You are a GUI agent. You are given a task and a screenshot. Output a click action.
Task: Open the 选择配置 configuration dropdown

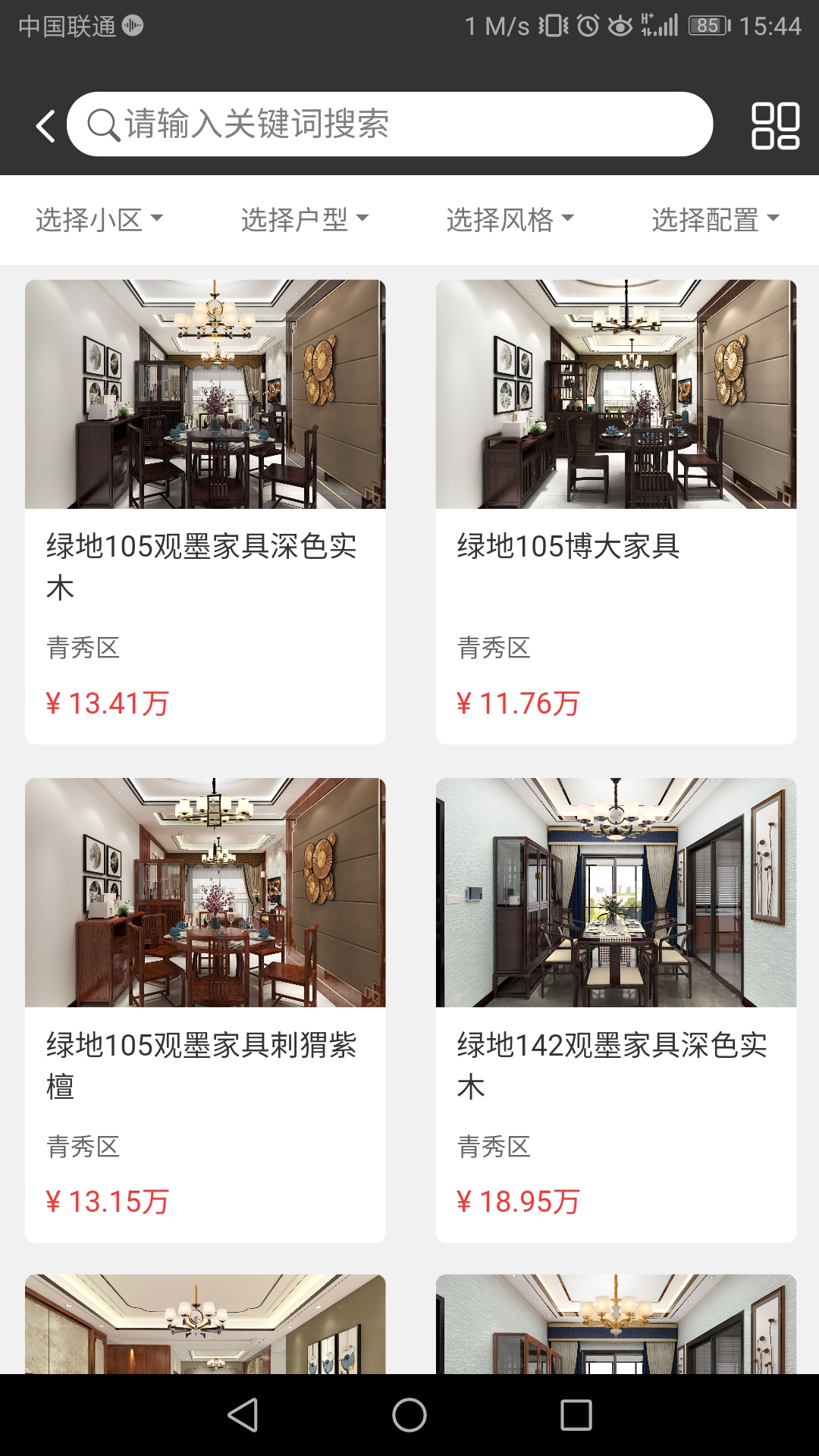pos(714,218)
